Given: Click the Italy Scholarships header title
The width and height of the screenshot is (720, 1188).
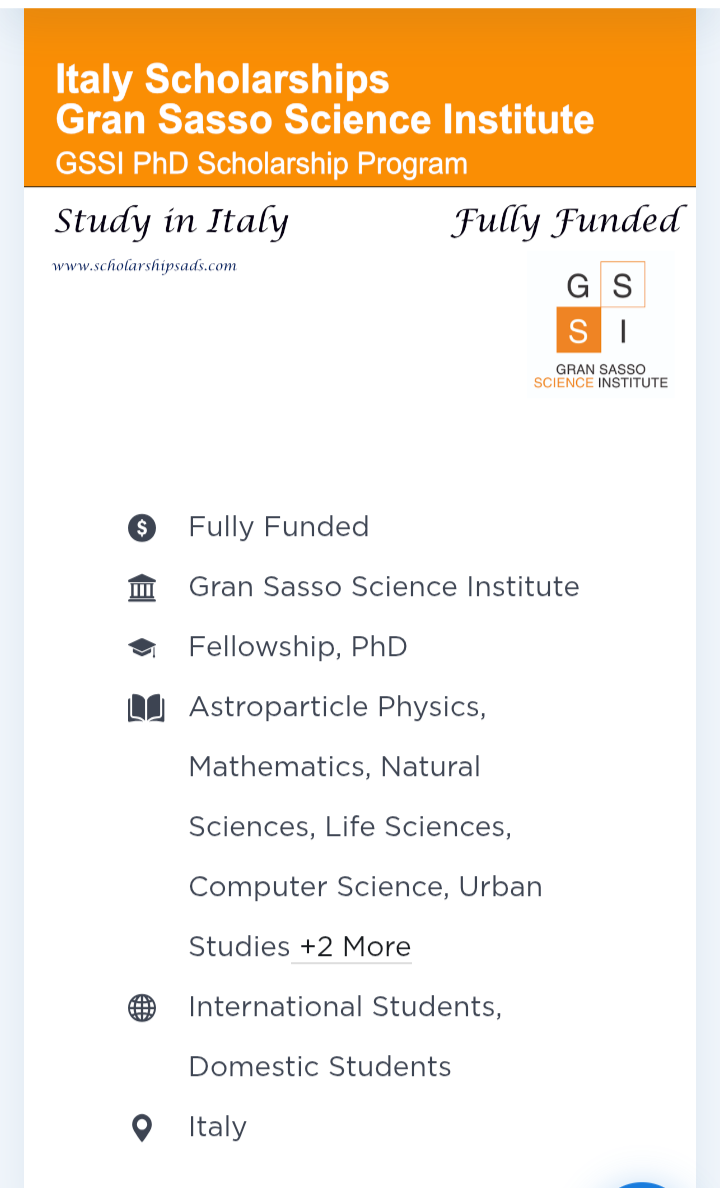Looking at the screenshot, I should [223, 79].
